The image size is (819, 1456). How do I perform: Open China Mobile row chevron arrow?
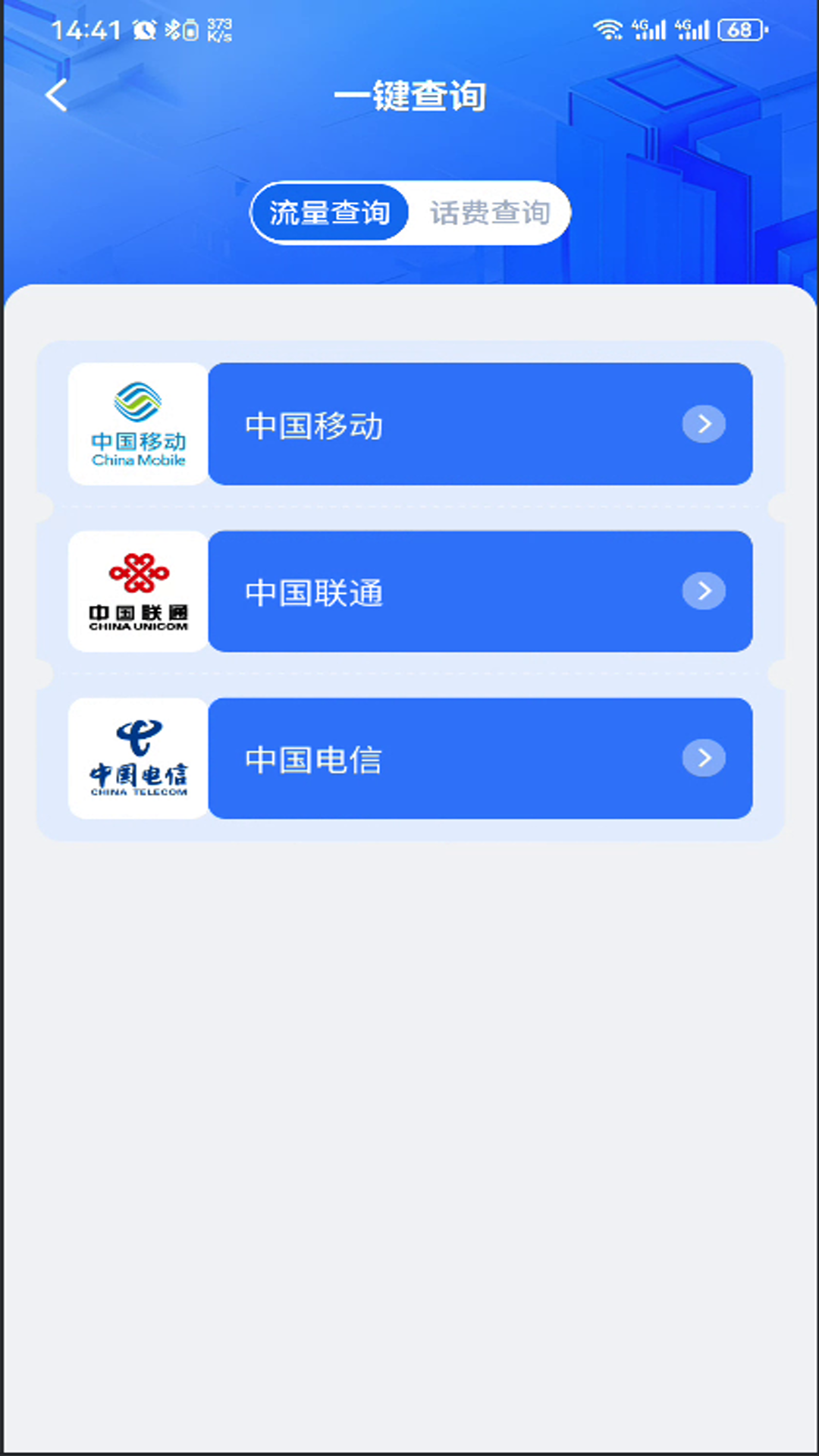click(704, 424)
